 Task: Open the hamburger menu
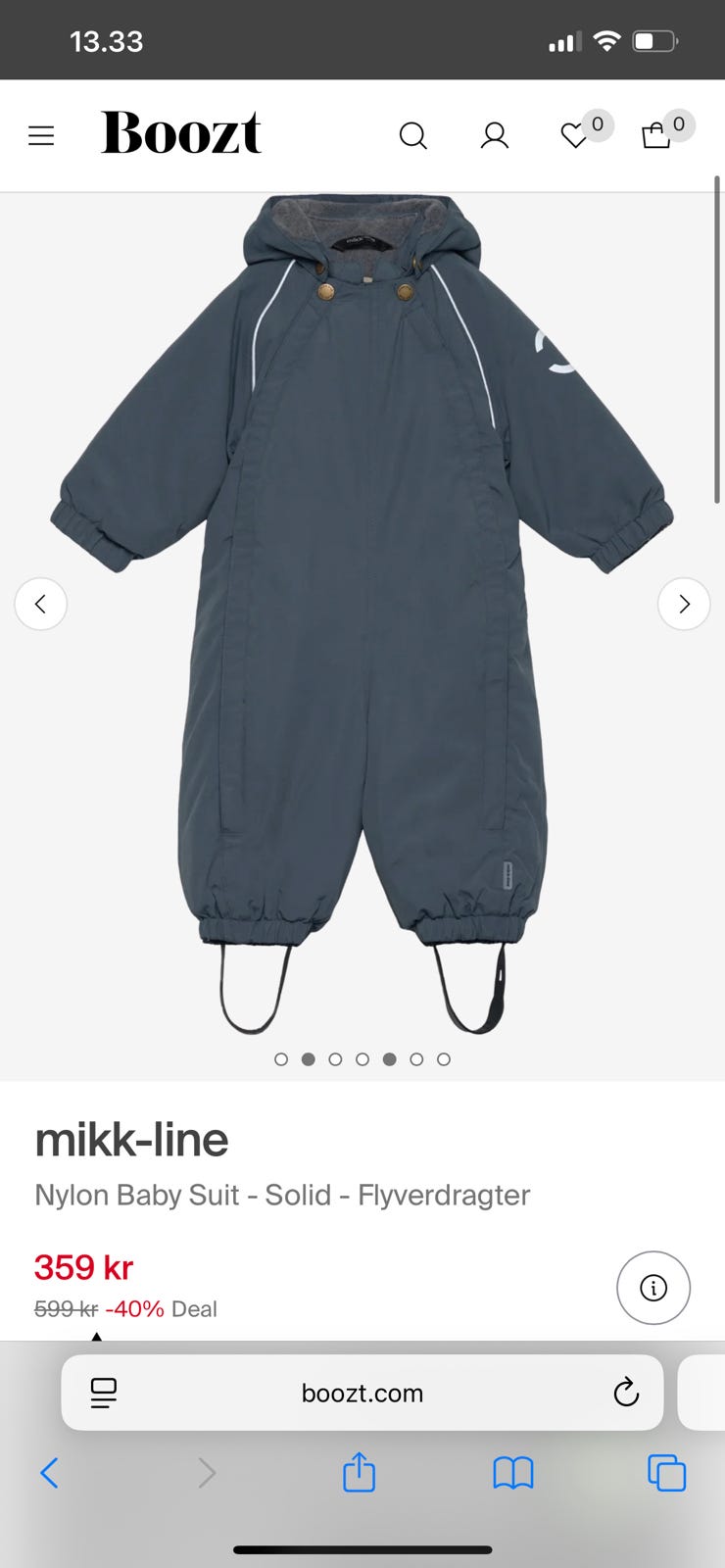point(41,135)
